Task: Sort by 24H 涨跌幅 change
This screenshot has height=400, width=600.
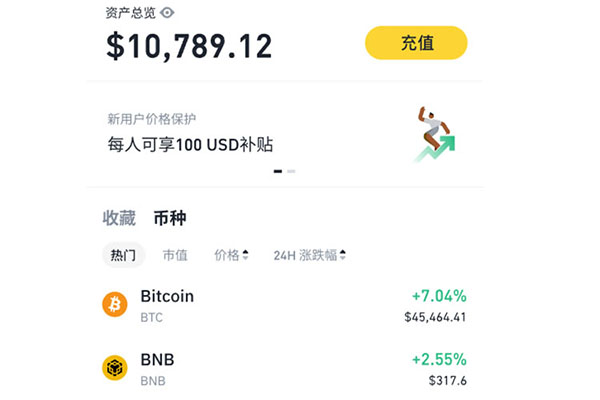Action: (309, 255)
